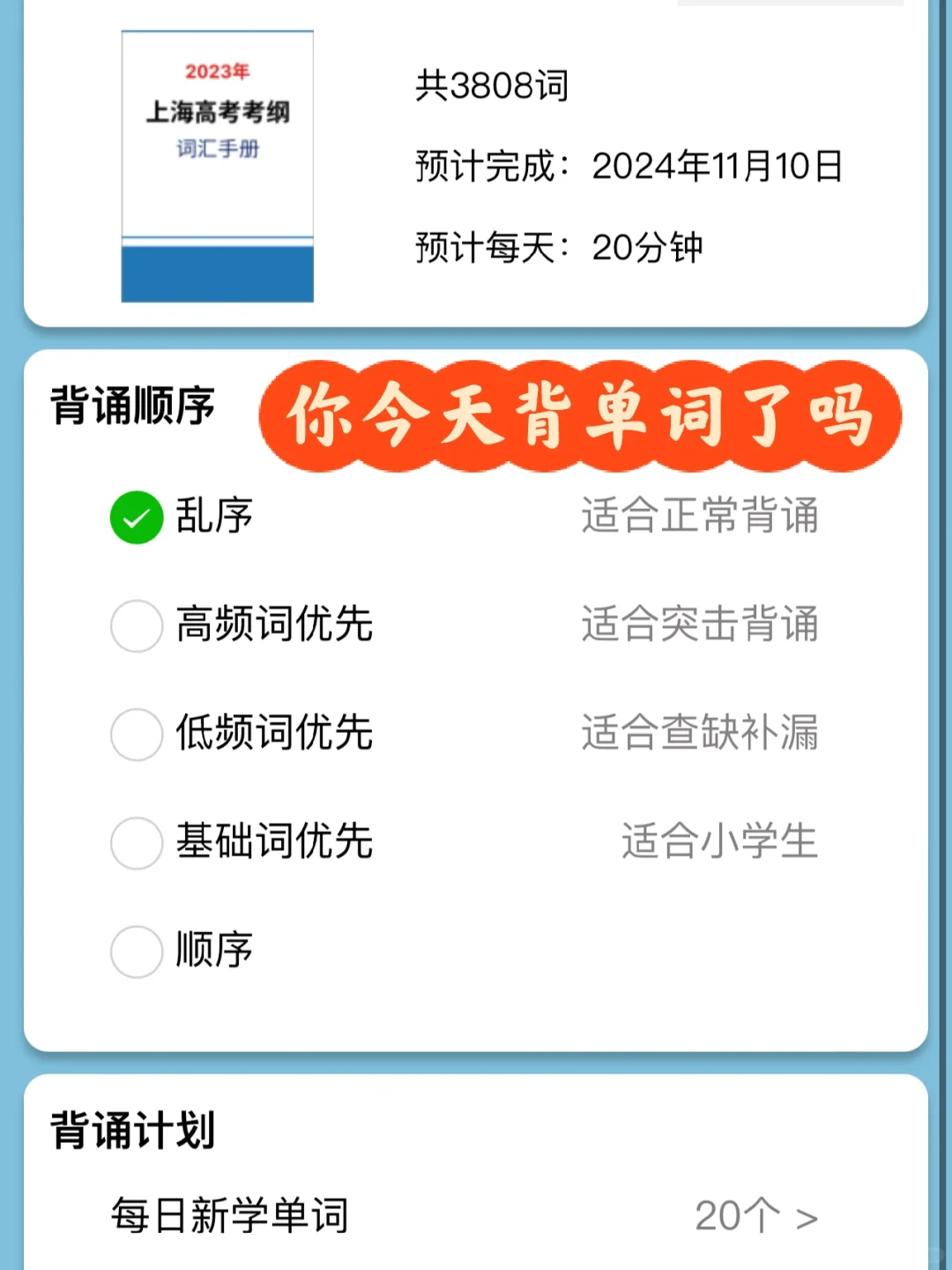This screenshot has height=1270, width=952.
Task: Click the 背诵顺序 section header
Action: click(134, 406)
